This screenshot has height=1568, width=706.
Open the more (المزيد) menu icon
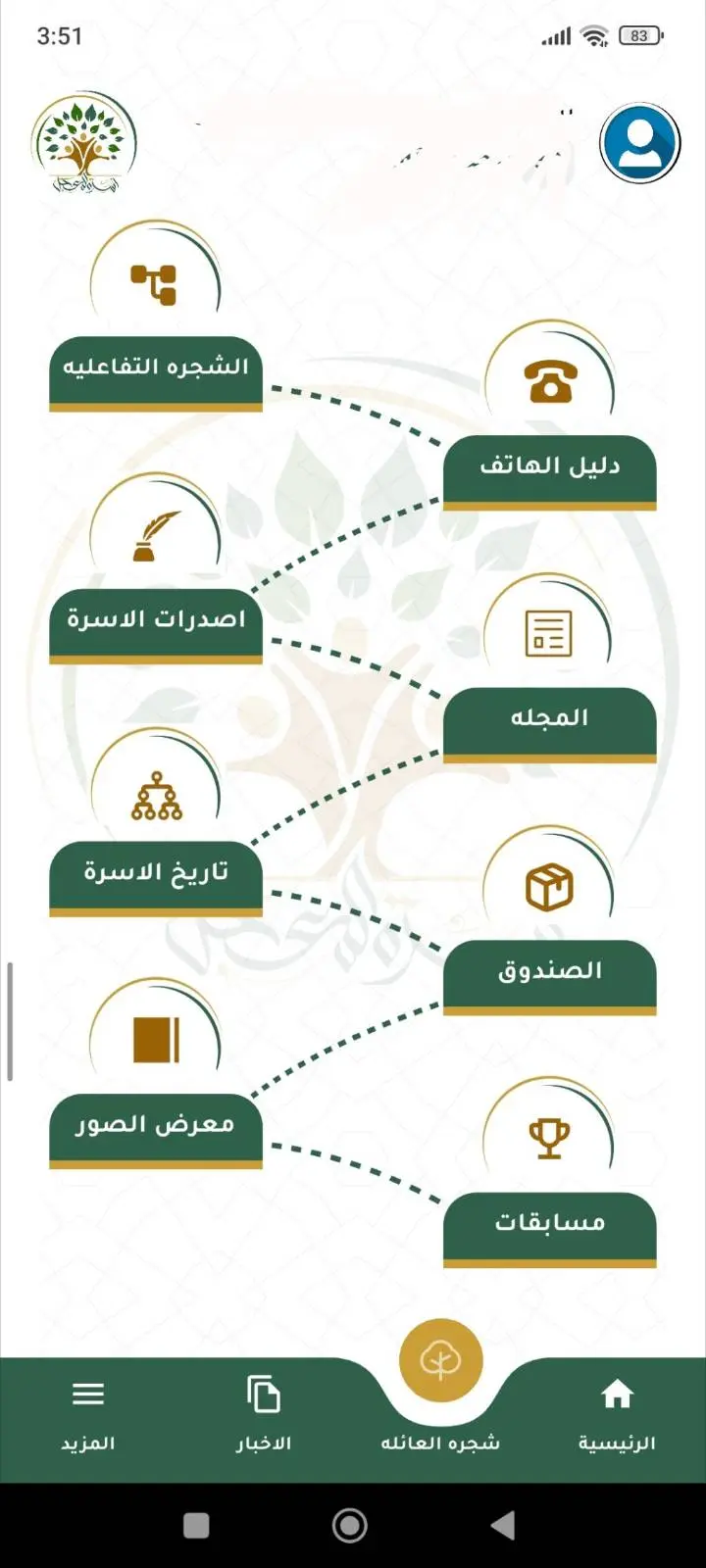click(87, 1394)
